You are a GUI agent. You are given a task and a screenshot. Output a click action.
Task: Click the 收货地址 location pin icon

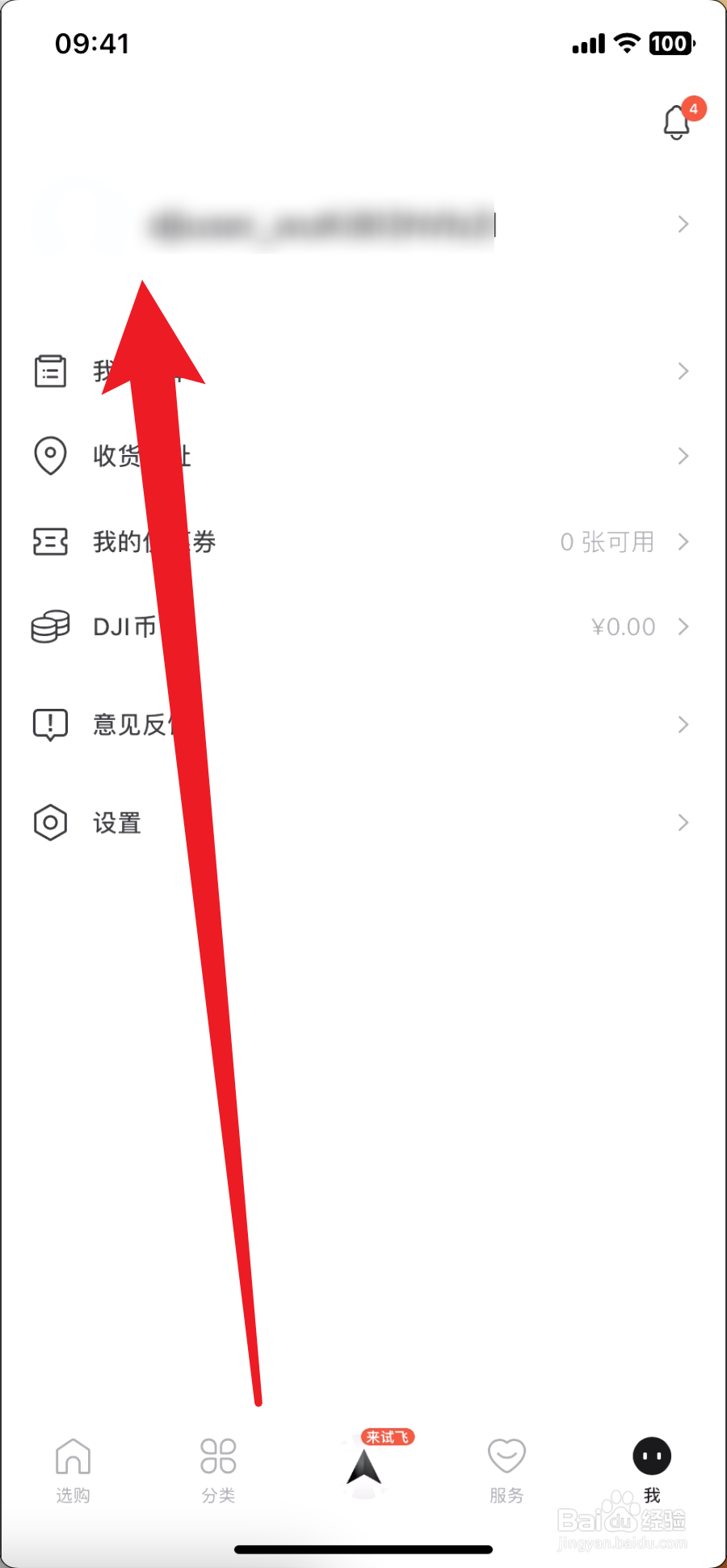50,455
